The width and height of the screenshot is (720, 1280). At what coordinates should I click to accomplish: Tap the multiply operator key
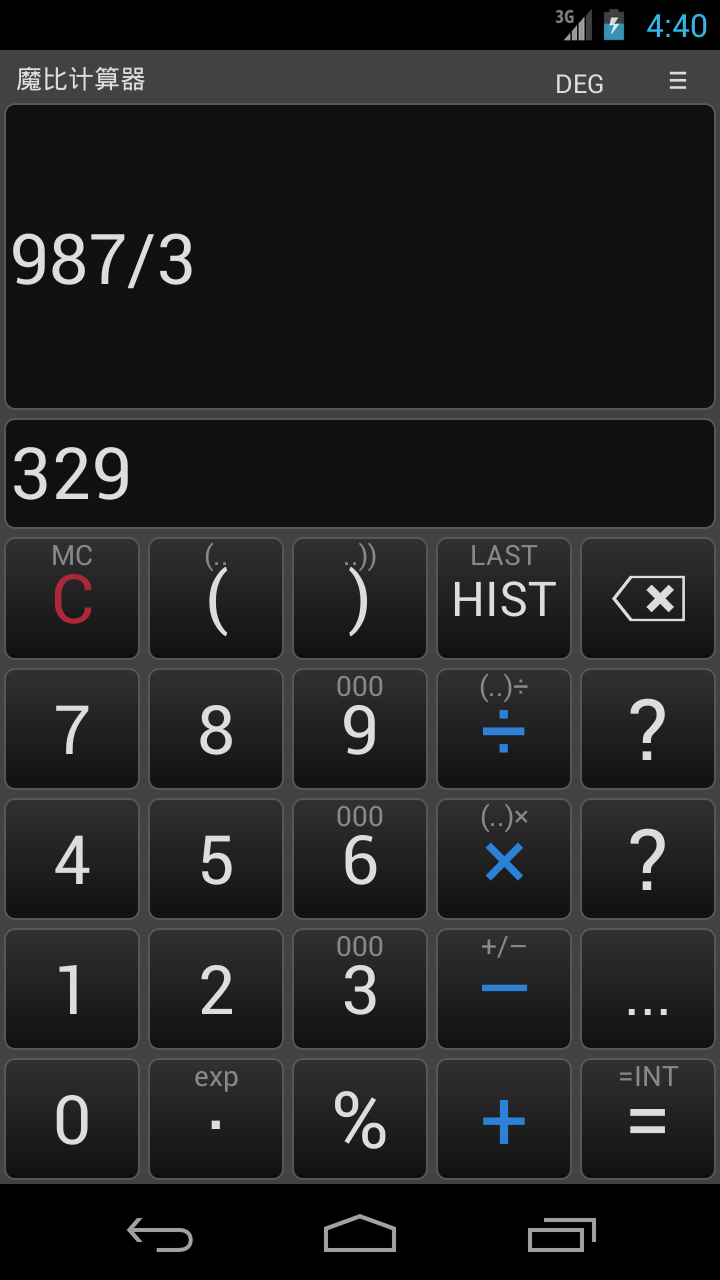tap(504, 859)
